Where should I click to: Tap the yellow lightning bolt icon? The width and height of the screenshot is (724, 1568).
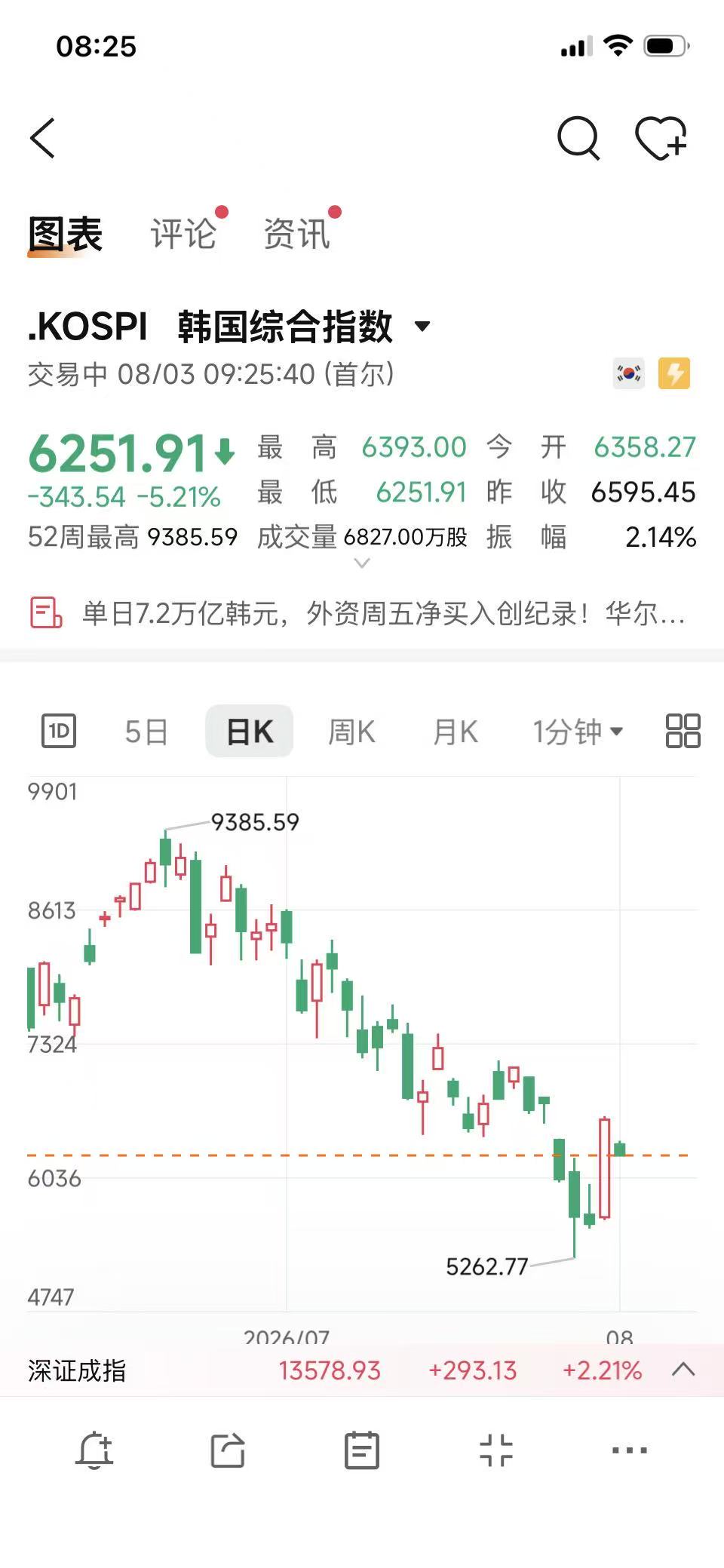click(674, 373)
